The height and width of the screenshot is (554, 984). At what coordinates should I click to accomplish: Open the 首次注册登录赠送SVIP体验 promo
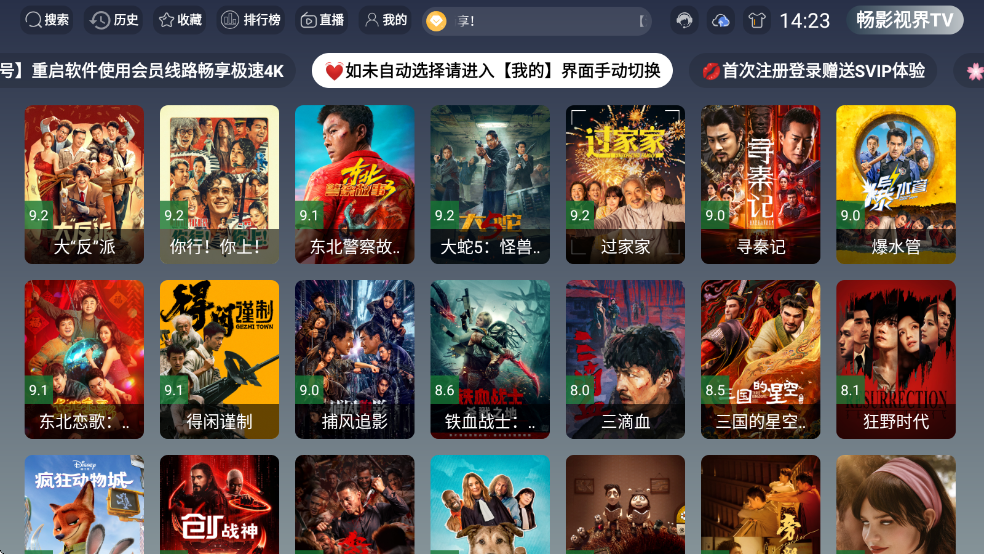[813, 71]
